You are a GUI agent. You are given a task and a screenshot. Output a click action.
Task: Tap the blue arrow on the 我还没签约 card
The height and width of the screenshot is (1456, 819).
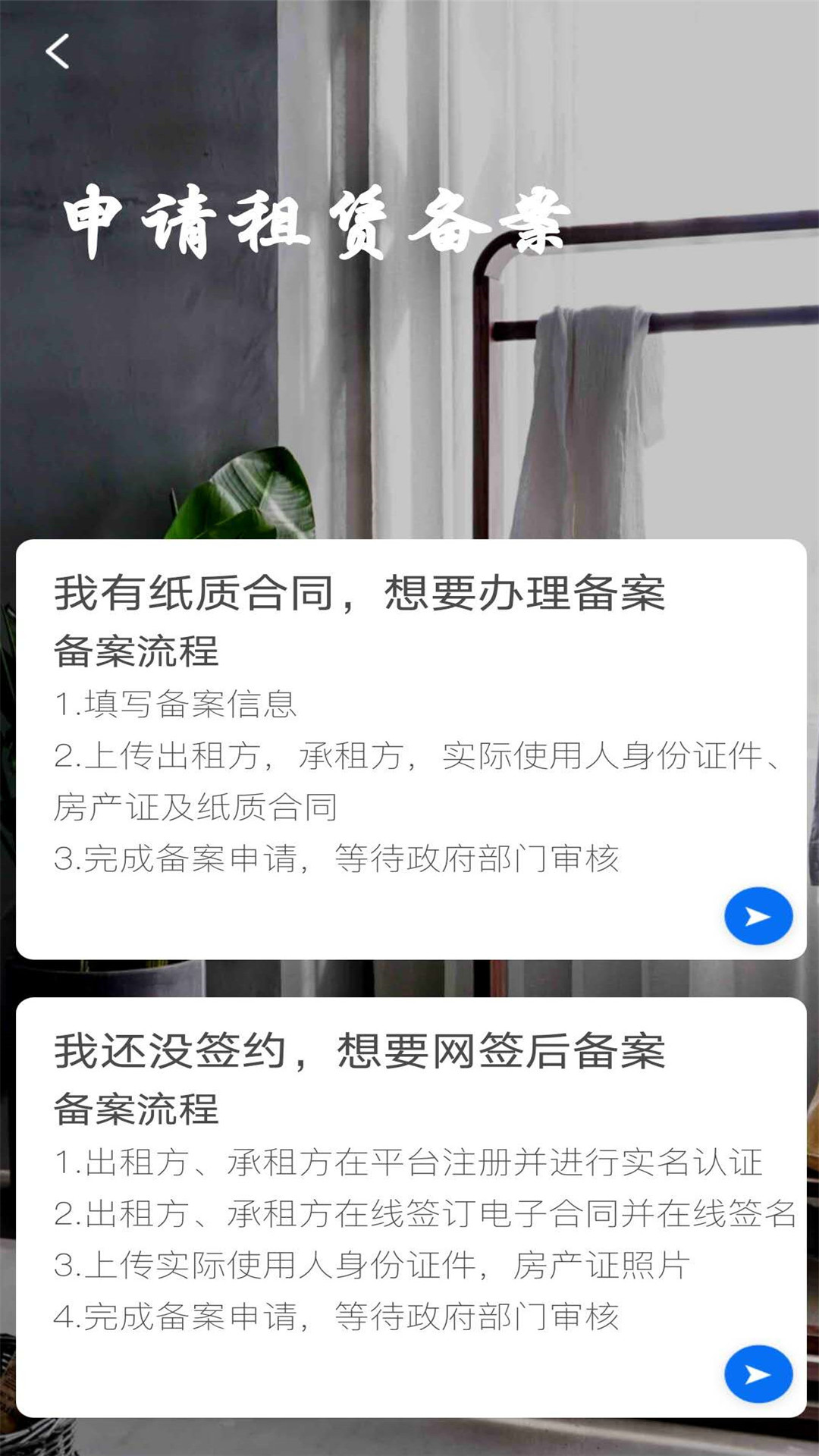coord(758,1374)
